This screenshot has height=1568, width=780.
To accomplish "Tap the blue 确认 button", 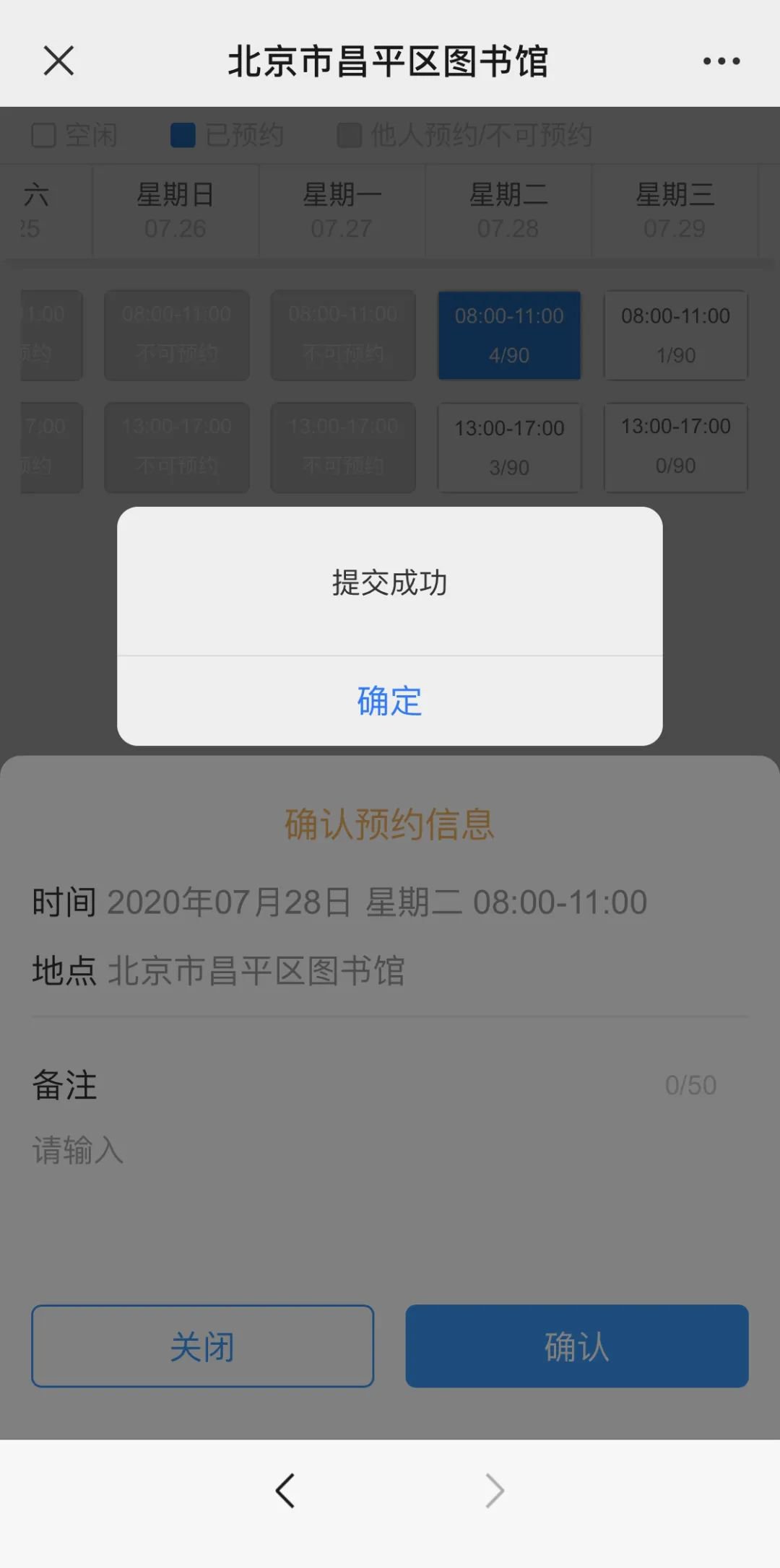I will pyautogui.click(x=576, y=1346).
